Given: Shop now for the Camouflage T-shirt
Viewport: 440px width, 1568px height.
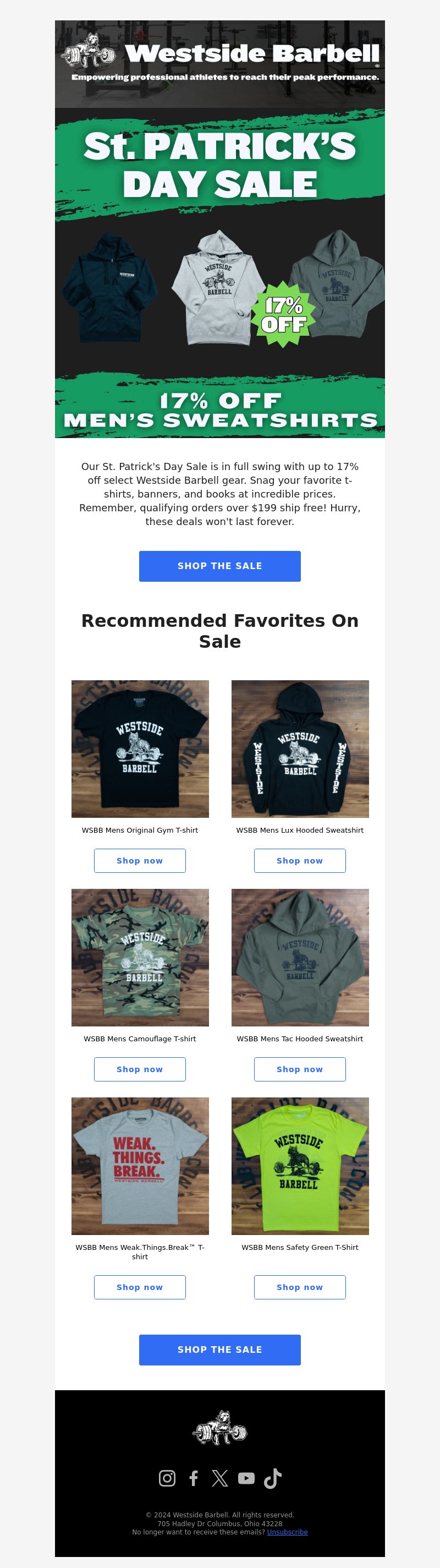Looking at the screenshot, I should 139,1069.
